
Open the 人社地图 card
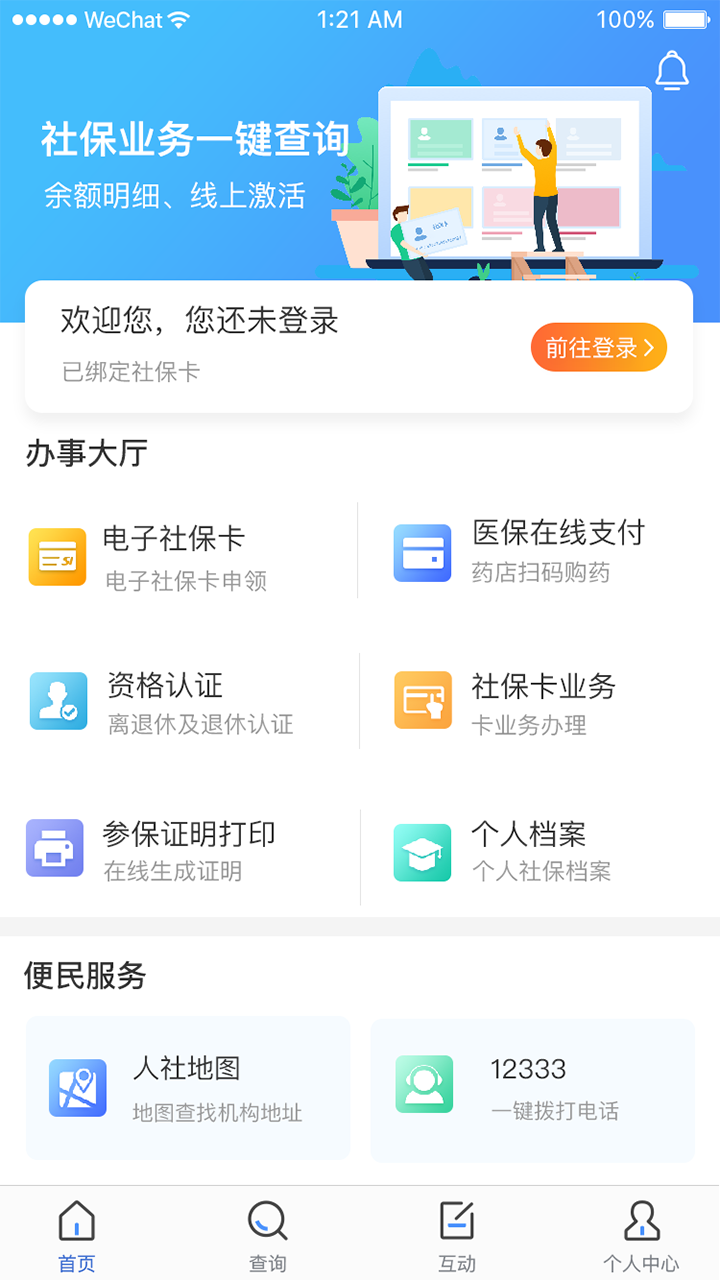188,1088
